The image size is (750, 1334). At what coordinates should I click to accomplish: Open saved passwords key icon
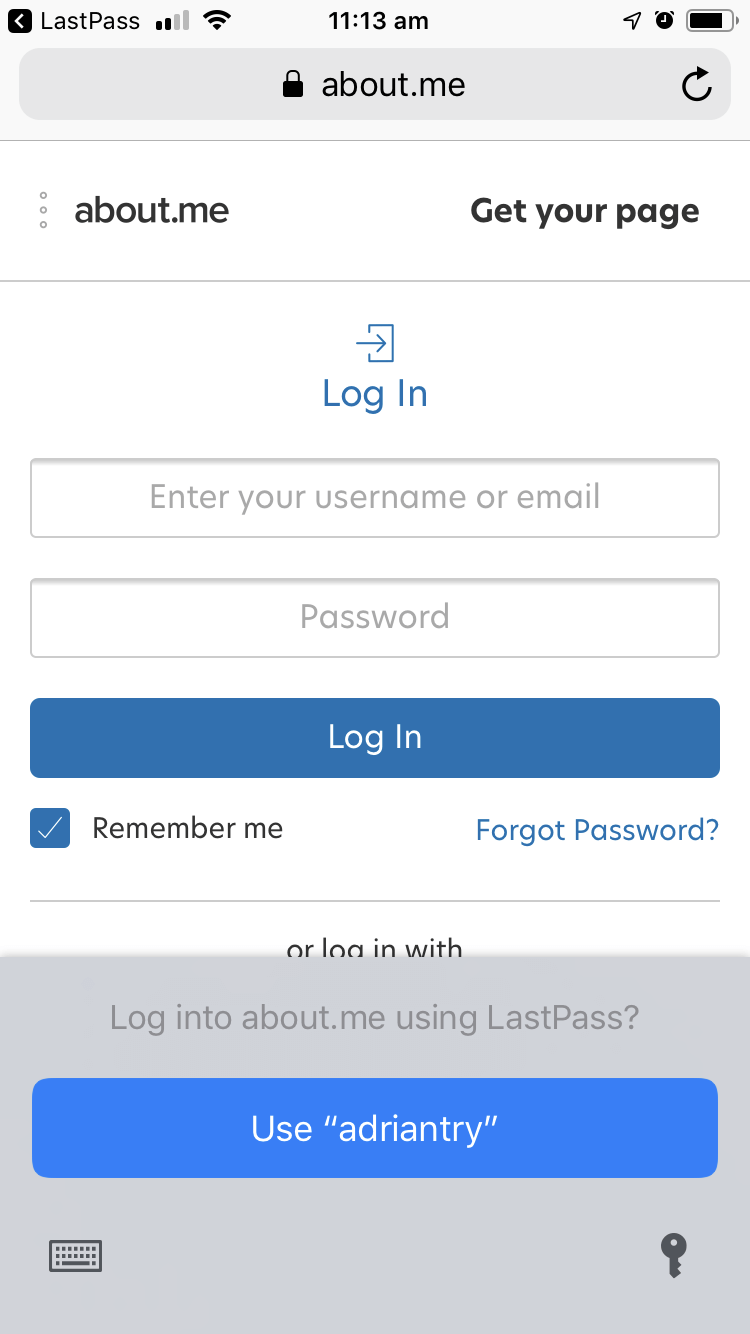tap(674, 1255)
